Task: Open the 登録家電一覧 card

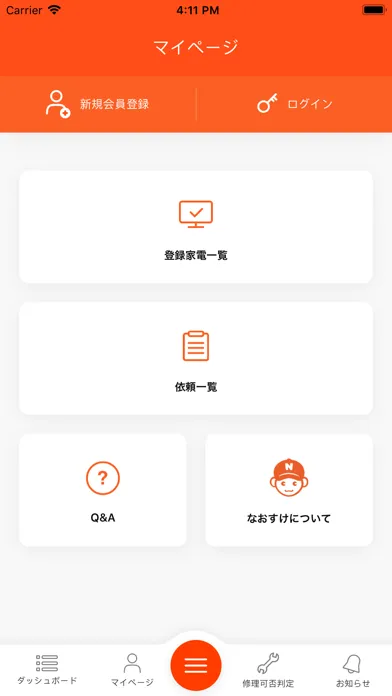Action: [x=196, y=227]
